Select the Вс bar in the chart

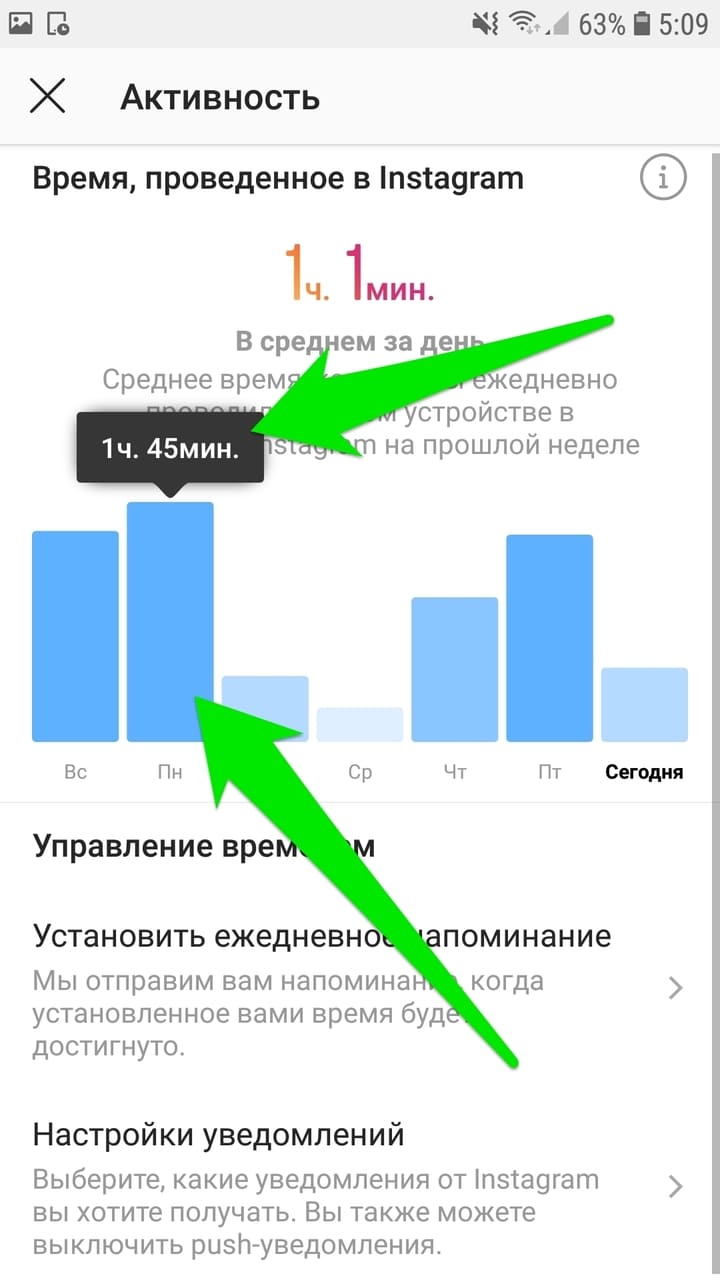point(75,636)
